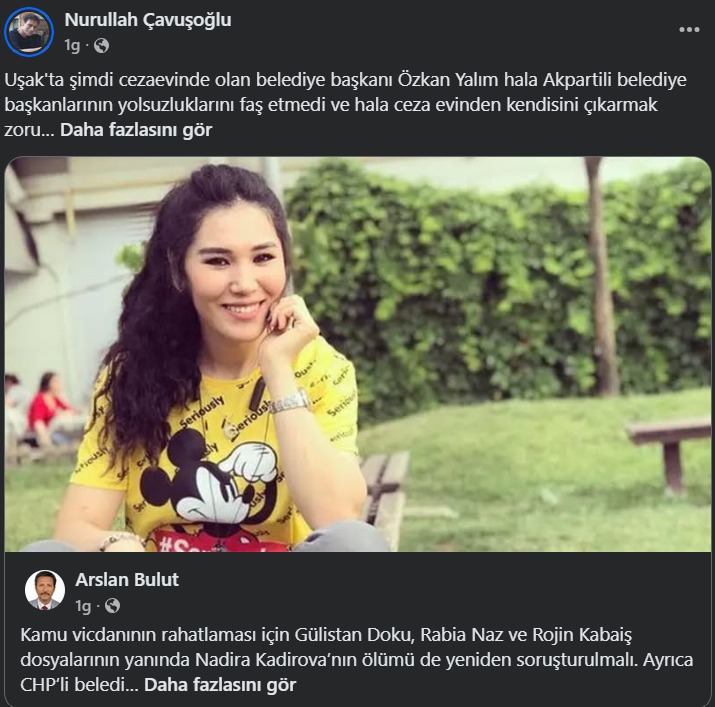Open the post's three-dot options menu

click(689, 30)
